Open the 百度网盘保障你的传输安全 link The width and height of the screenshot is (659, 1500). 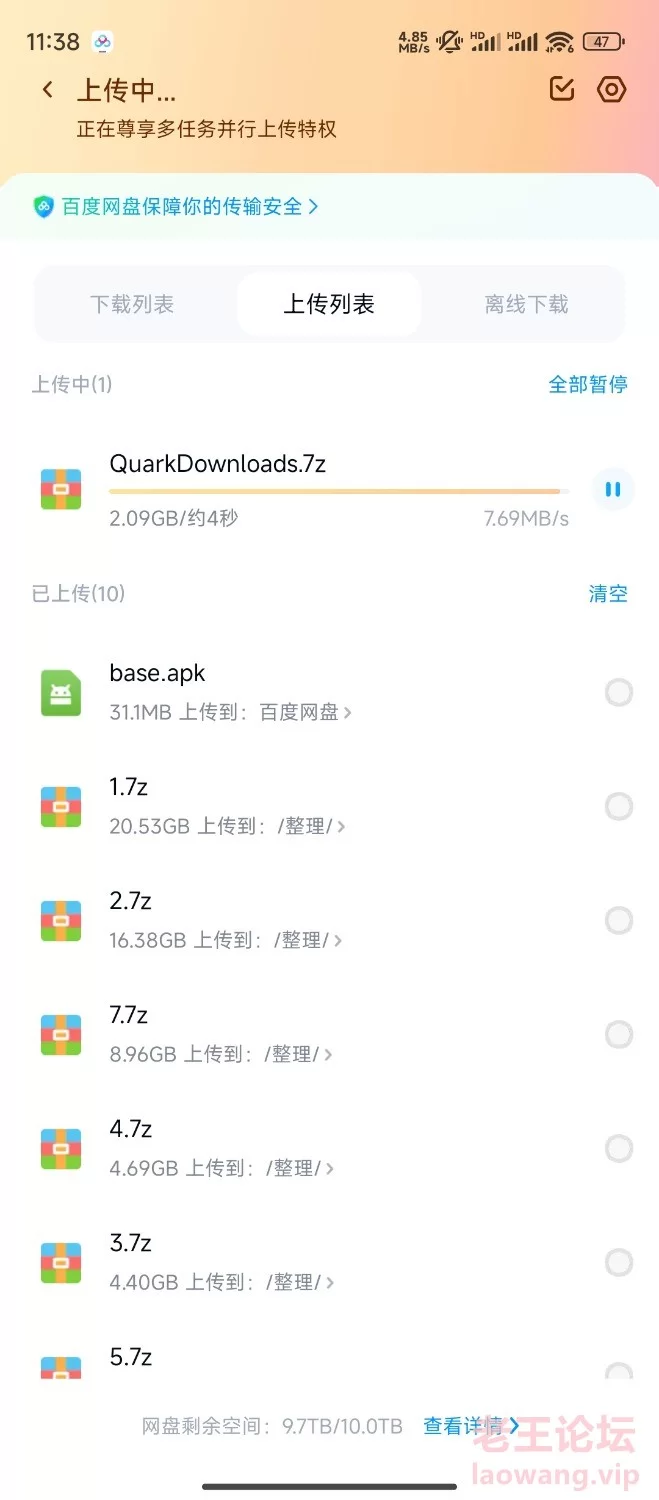176,207
